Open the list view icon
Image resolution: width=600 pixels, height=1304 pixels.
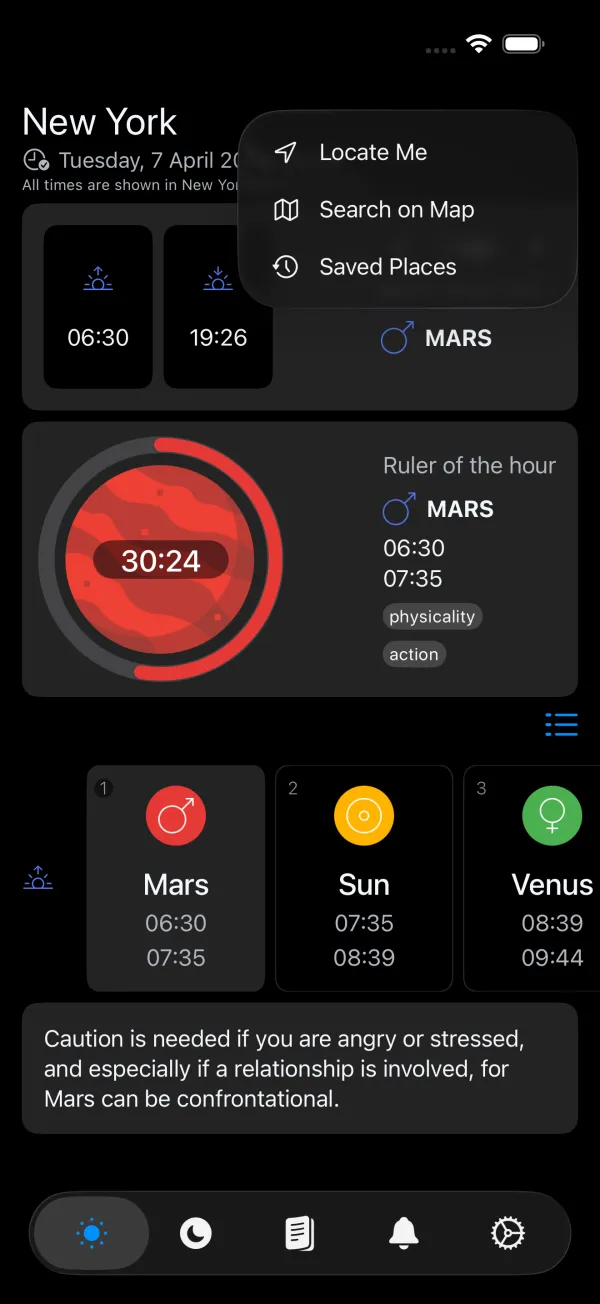561,724
